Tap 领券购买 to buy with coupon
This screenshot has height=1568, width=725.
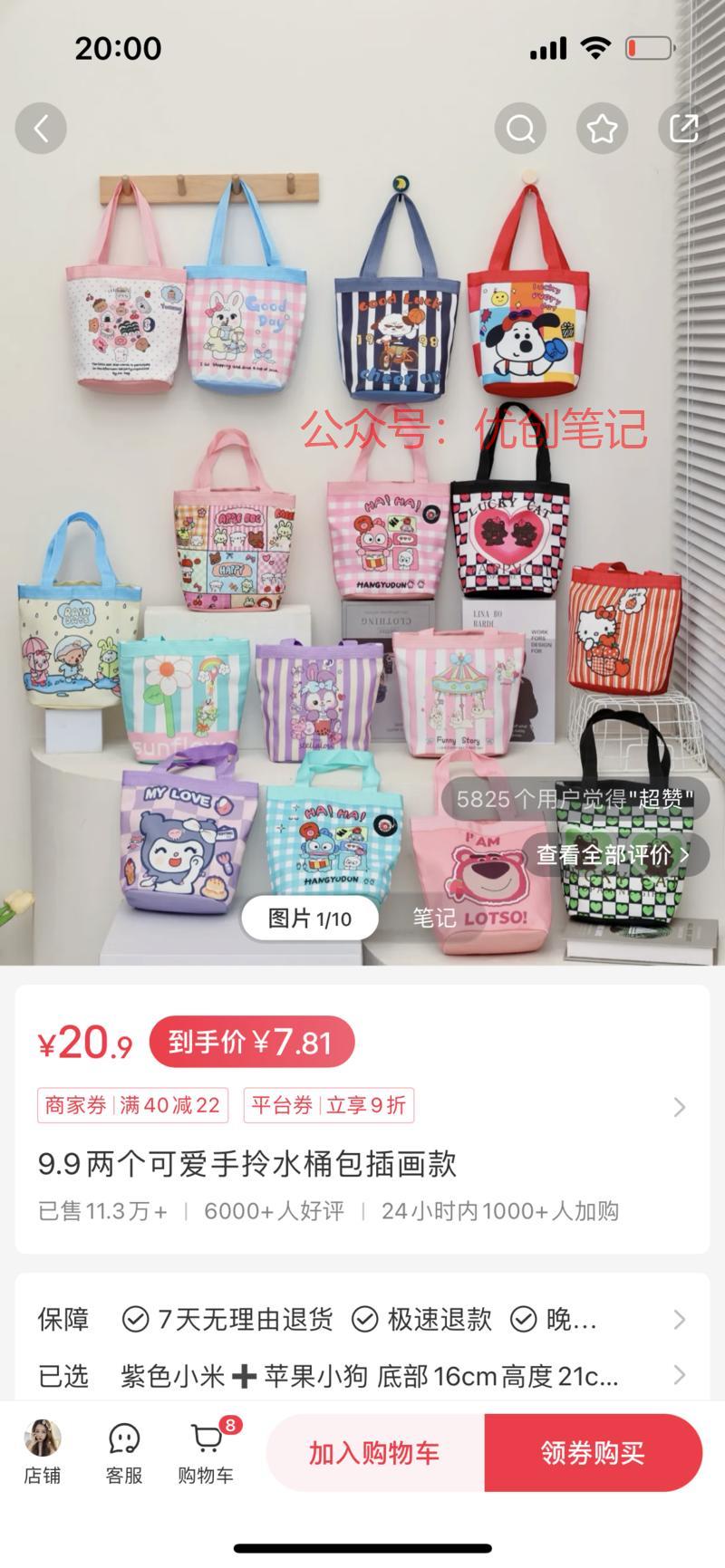(x=593, y=1453)
